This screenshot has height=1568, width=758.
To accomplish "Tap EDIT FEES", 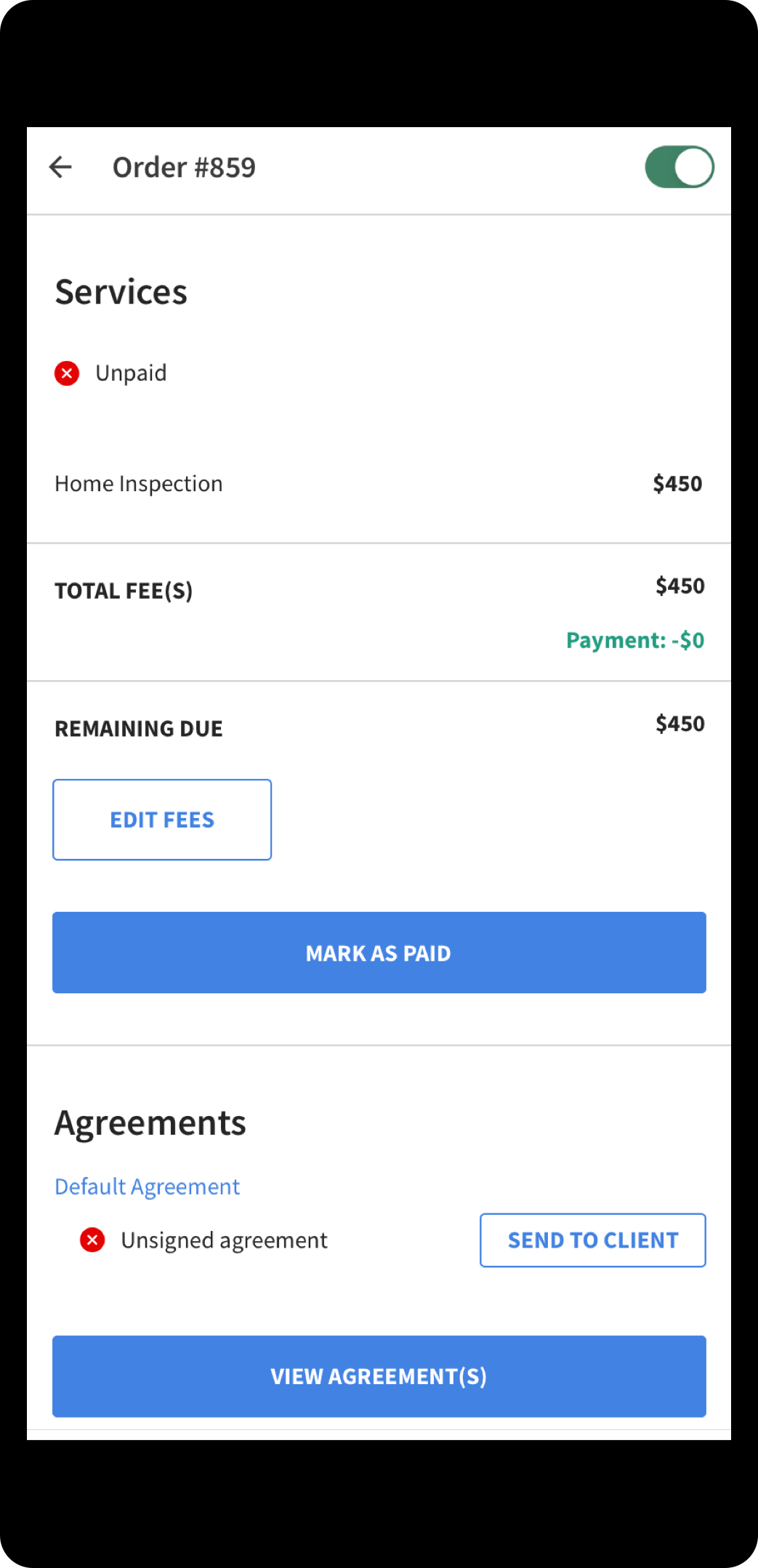I will (161, 819).
